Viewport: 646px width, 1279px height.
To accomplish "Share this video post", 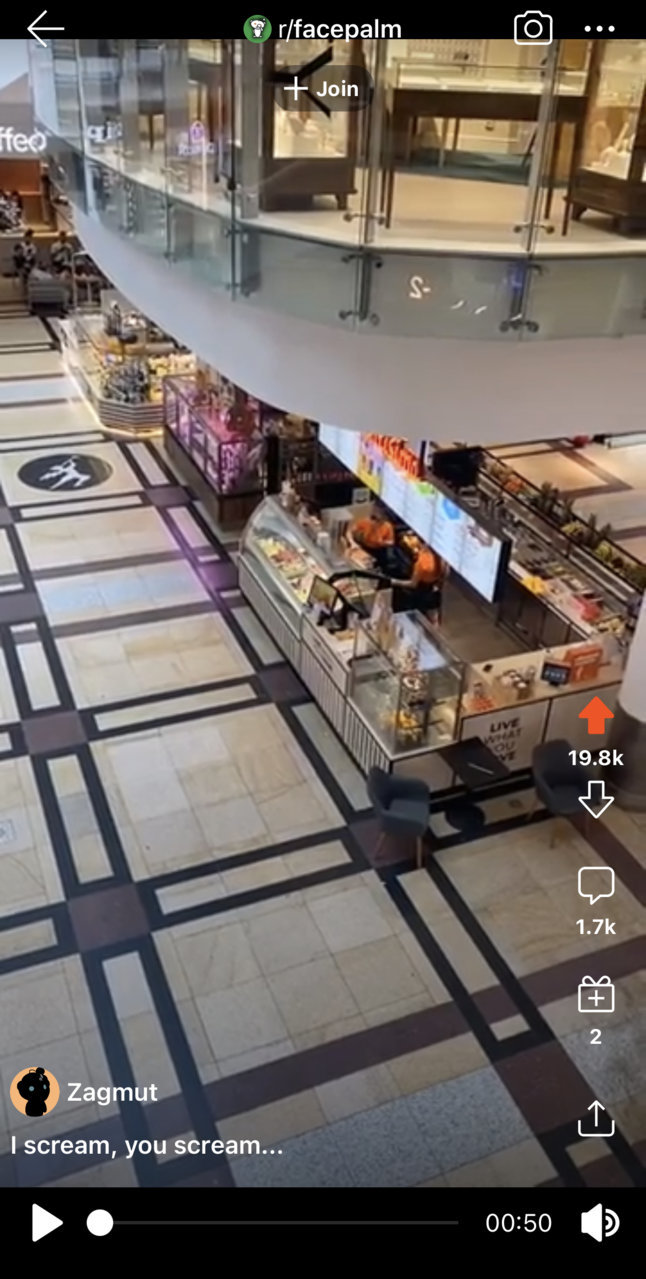I will 596,1118.
